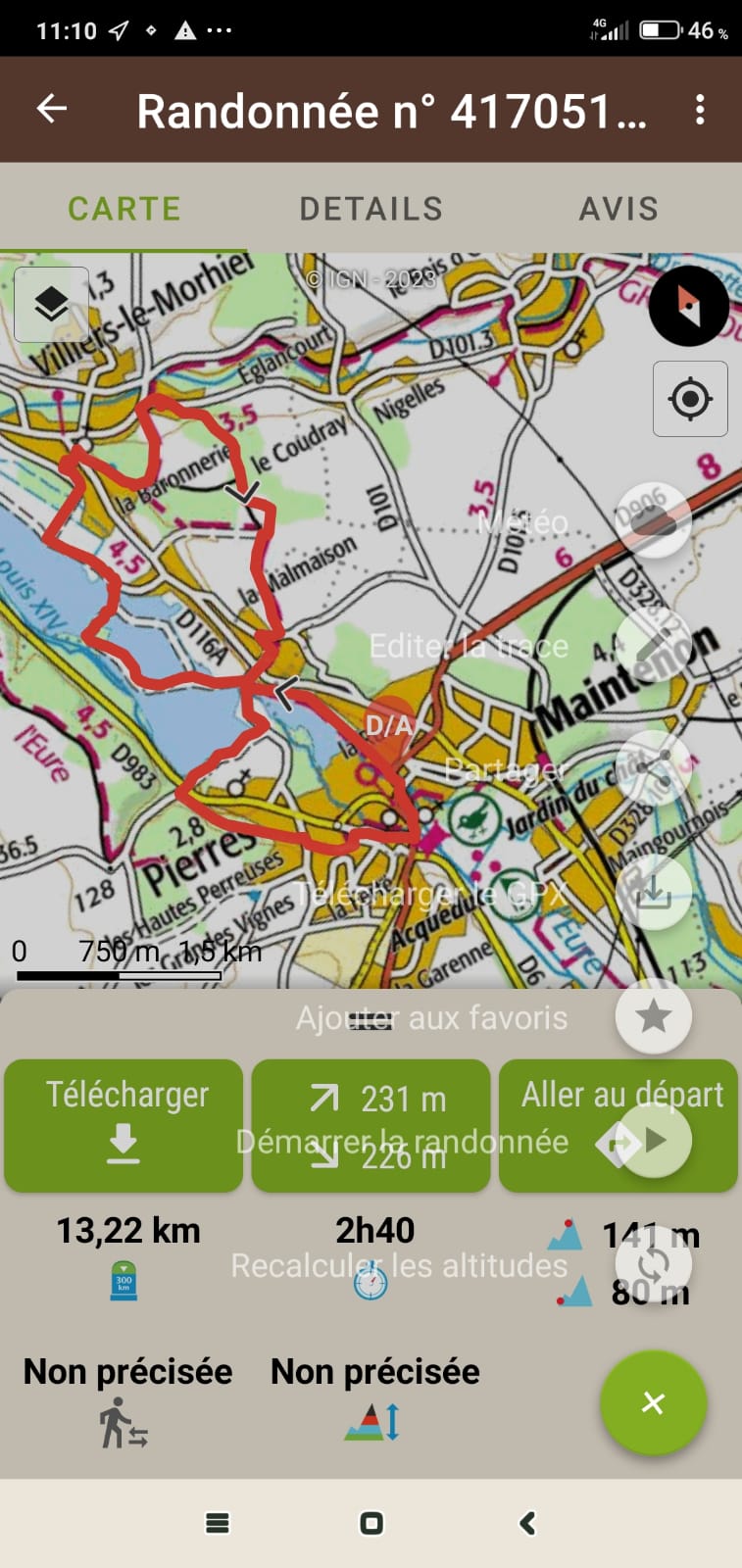
Task: Start the hike with Démarrer la randonnée
Action: (x=653, y=1140)
